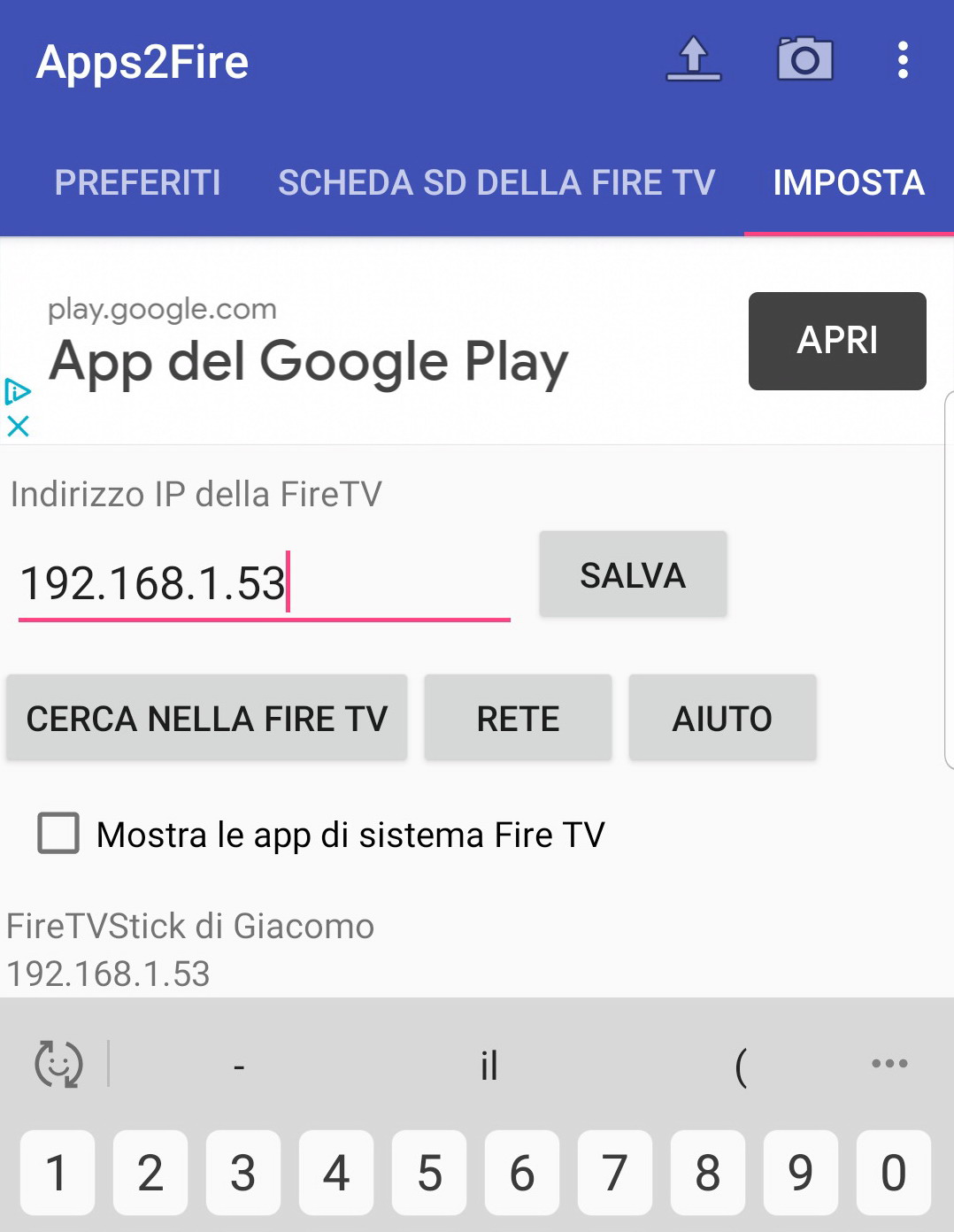Insert the suggested word "il"

(489, 1065)
